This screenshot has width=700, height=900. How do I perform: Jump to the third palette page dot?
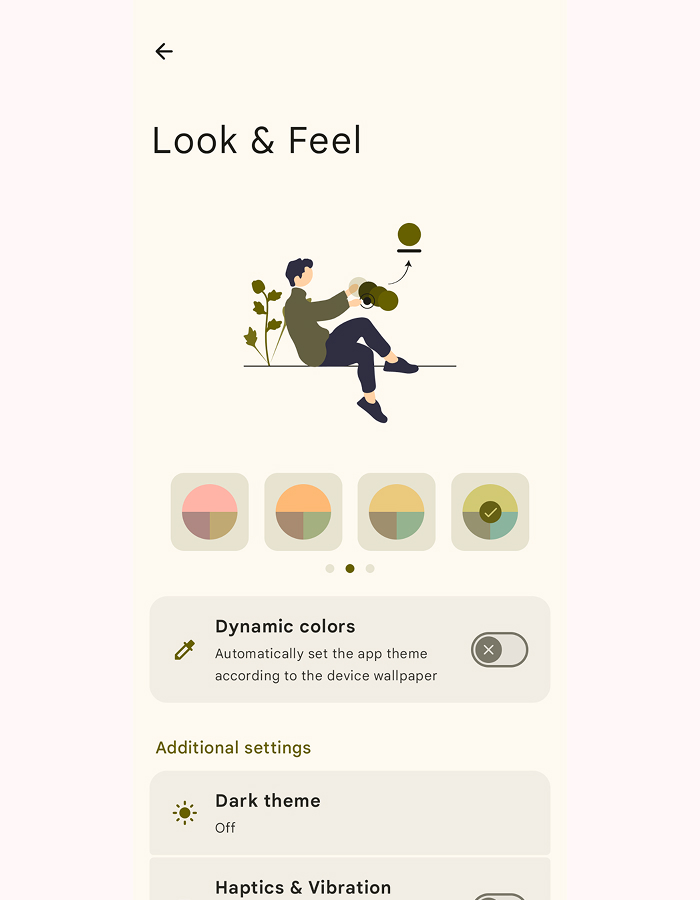click(370, 568)
